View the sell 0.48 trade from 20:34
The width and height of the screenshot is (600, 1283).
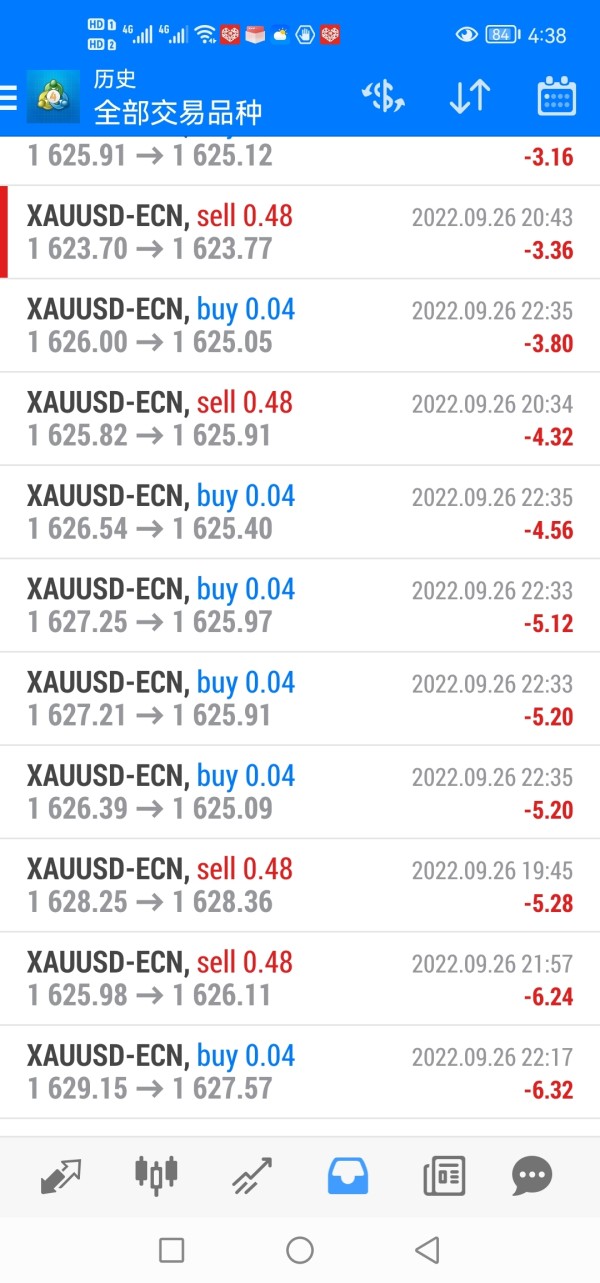pyautogui.click(x=300, y=419)
